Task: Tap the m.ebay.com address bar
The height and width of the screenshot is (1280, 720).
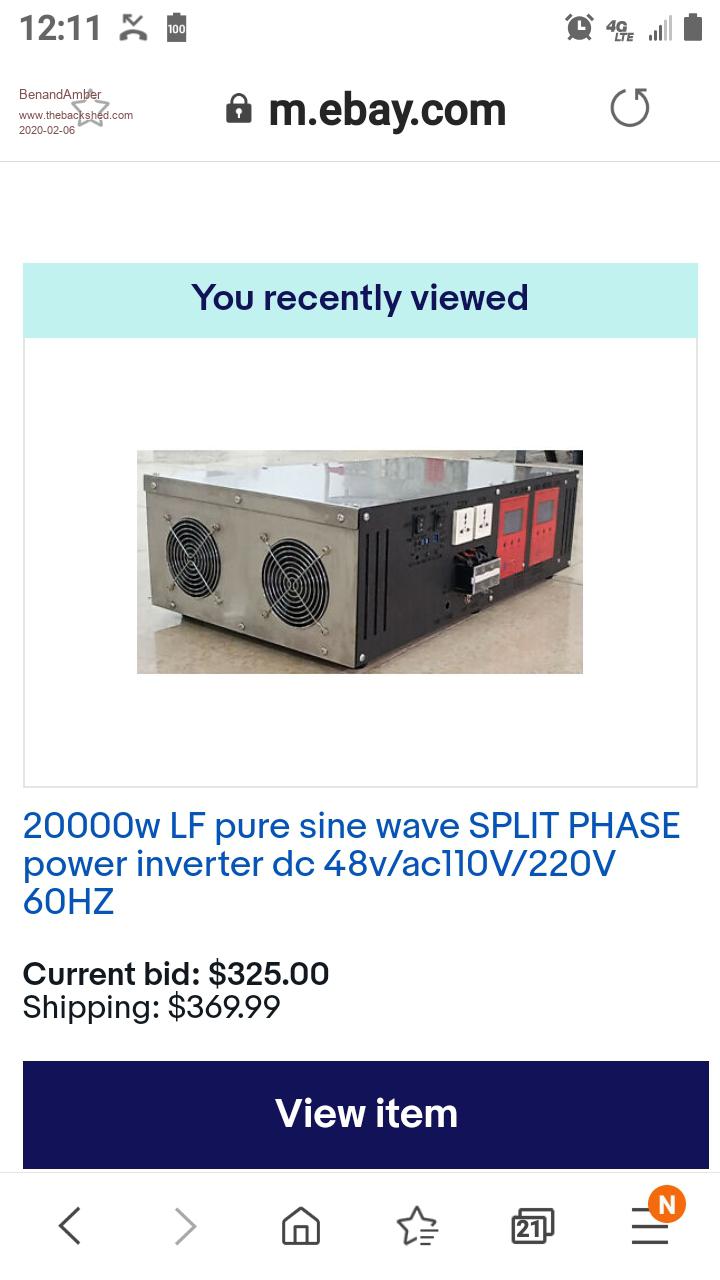Action: coord(386,110)
